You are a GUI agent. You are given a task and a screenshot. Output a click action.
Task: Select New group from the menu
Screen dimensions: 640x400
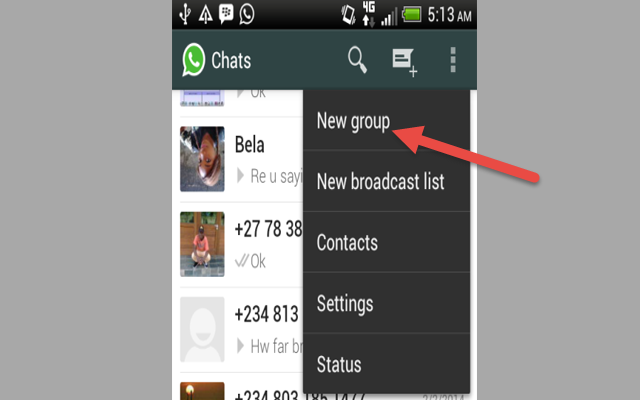tap(353, 121)
